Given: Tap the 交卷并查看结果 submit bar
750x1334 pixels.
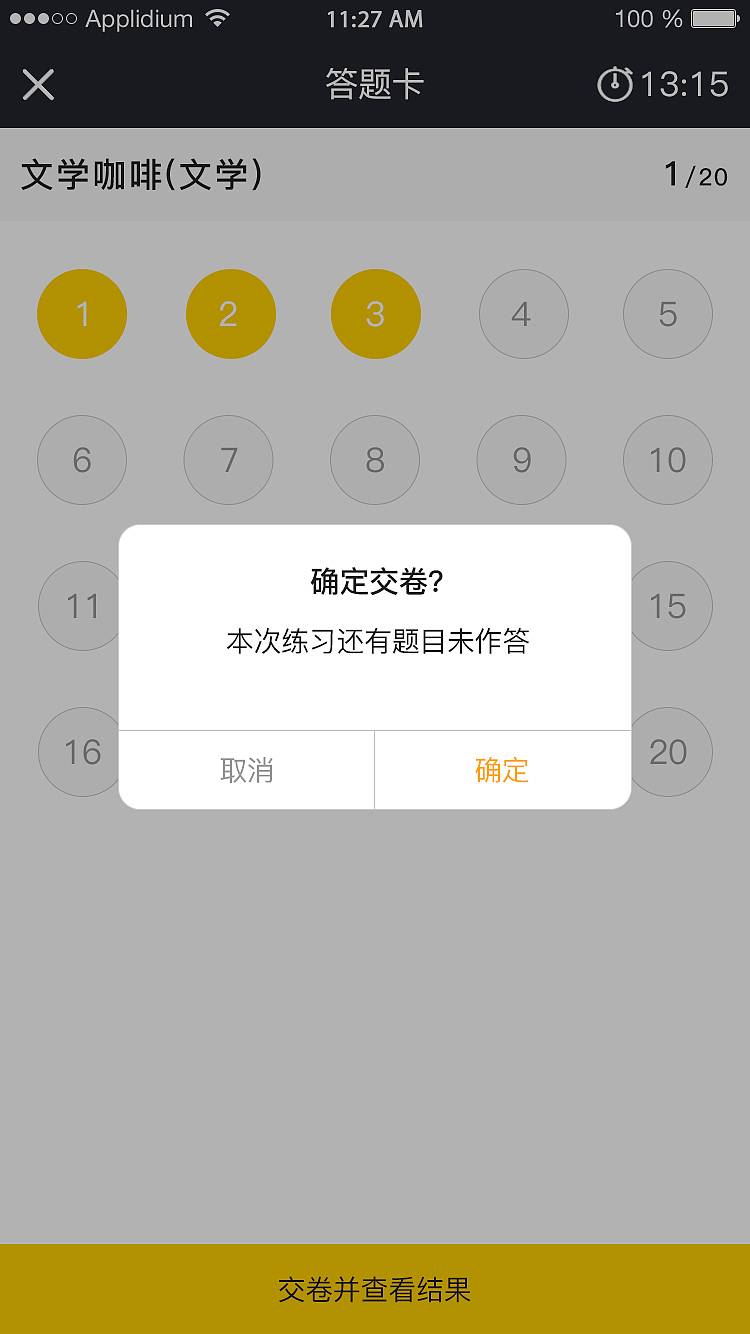Looking at the screenshot, I should 375,1290.
